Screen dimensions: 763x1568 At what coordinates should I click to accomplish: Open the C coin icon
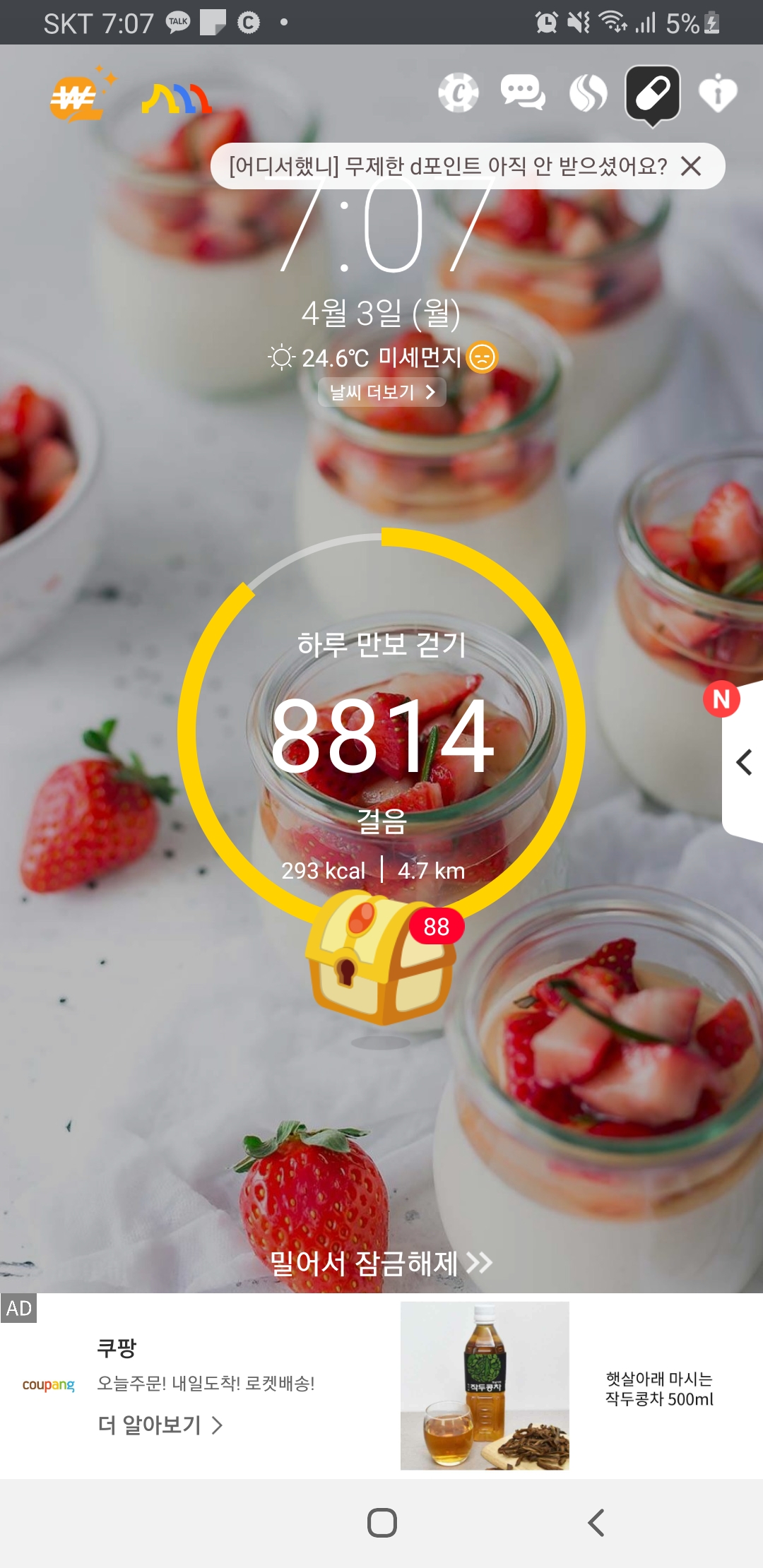tap(459, 93)
